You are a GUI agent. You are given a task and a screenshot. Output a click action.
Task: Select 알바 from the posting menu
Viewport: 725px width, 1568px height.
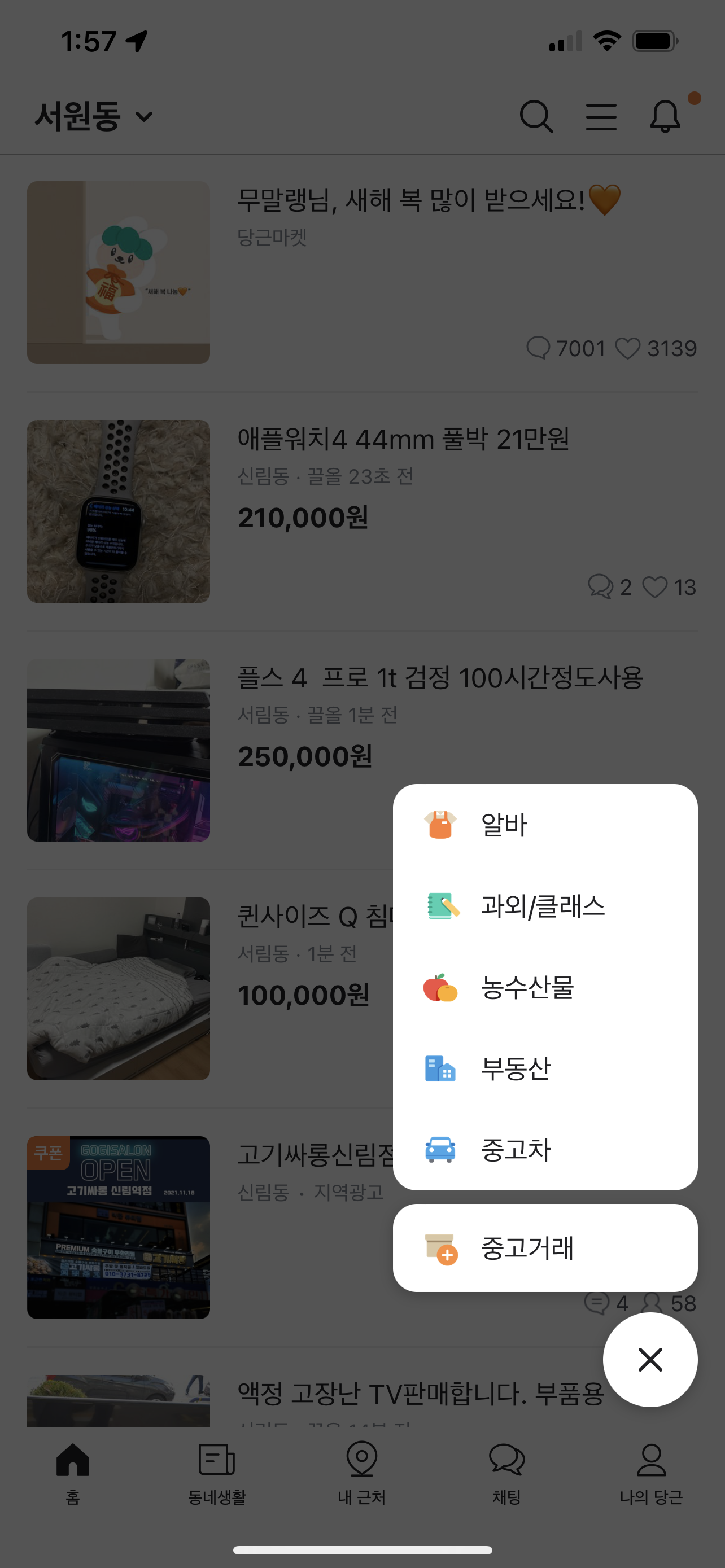[544, 825]
